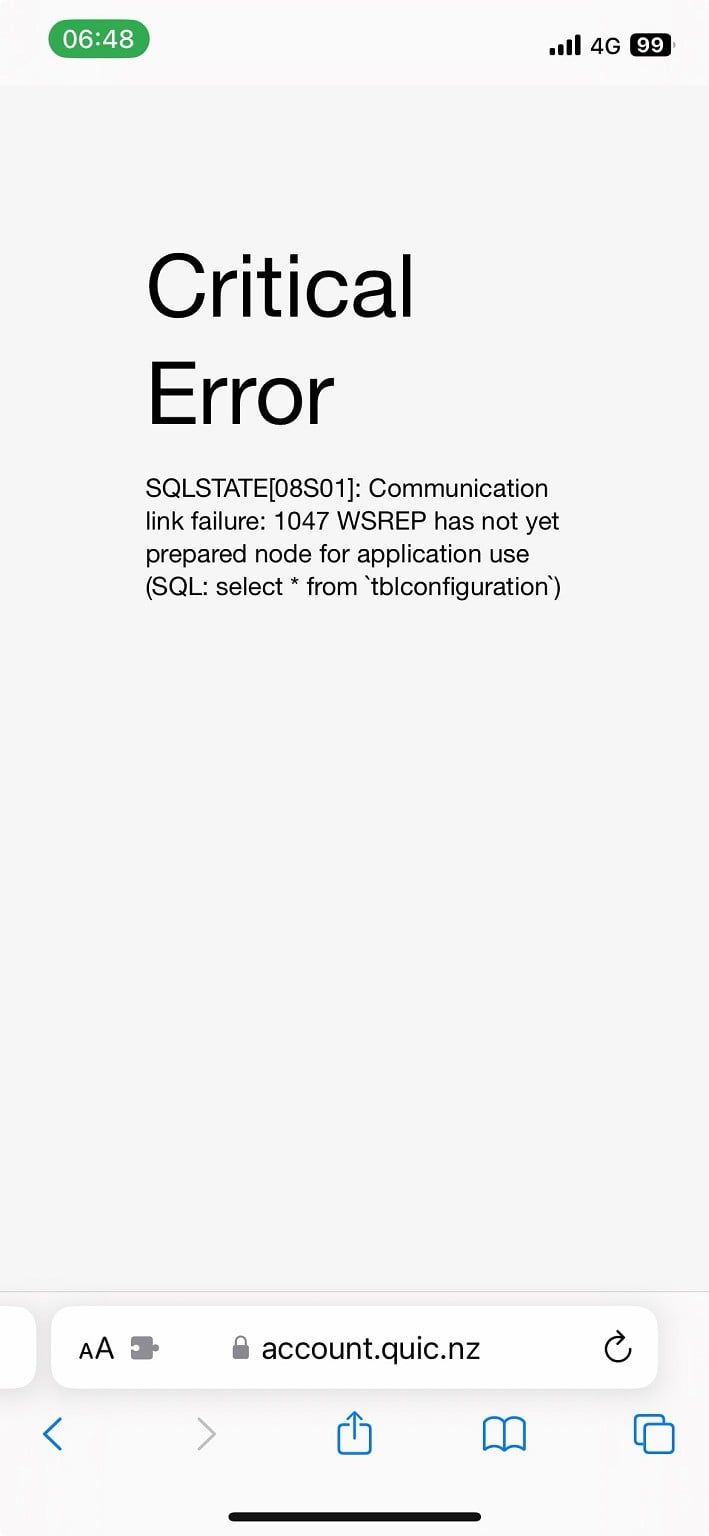The width and height of the screenshot is (709, 1536).
Task: Open the AA reader and text options
Action: click(x=97, y=1349)
